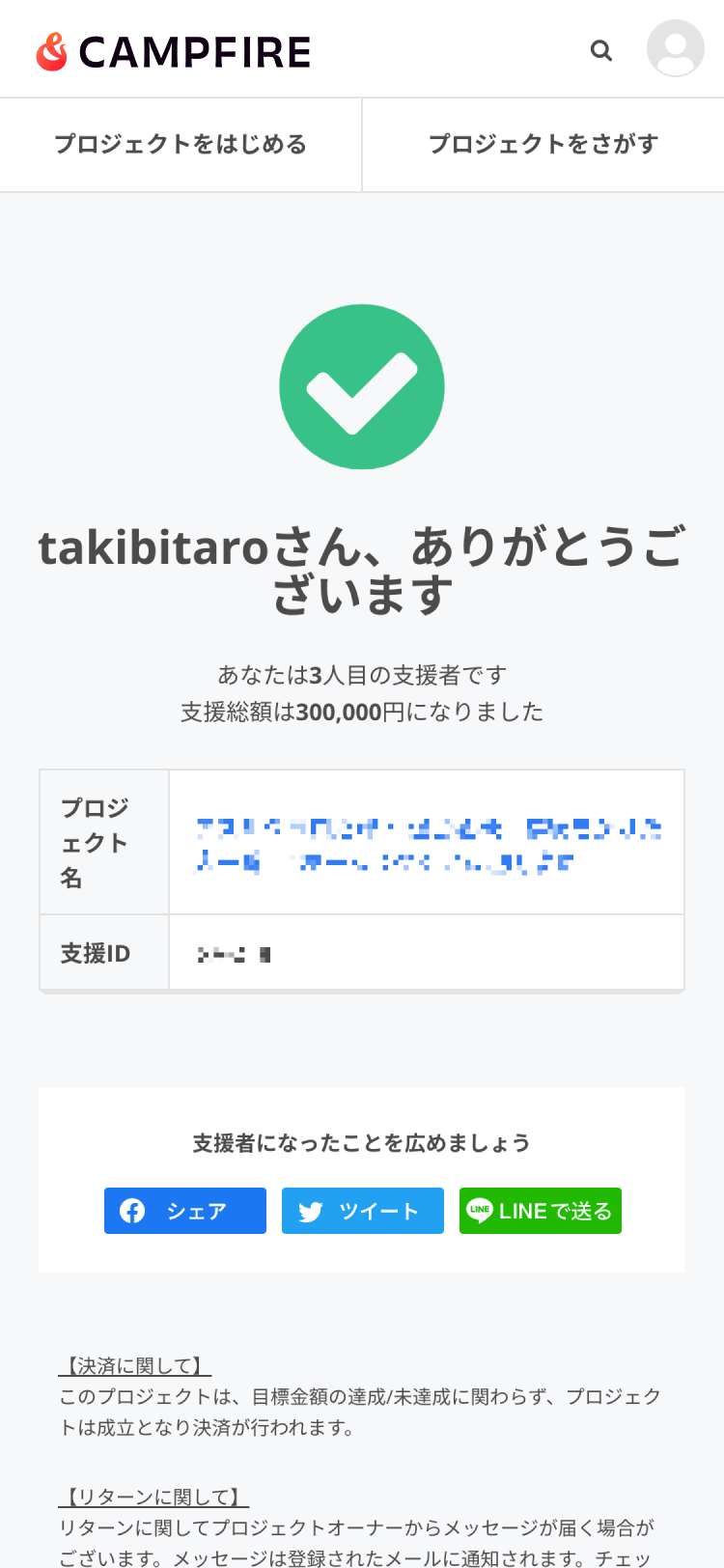
Task: Post with the ツイート button
Action: pyautogui.click(x=363, y=1211)
